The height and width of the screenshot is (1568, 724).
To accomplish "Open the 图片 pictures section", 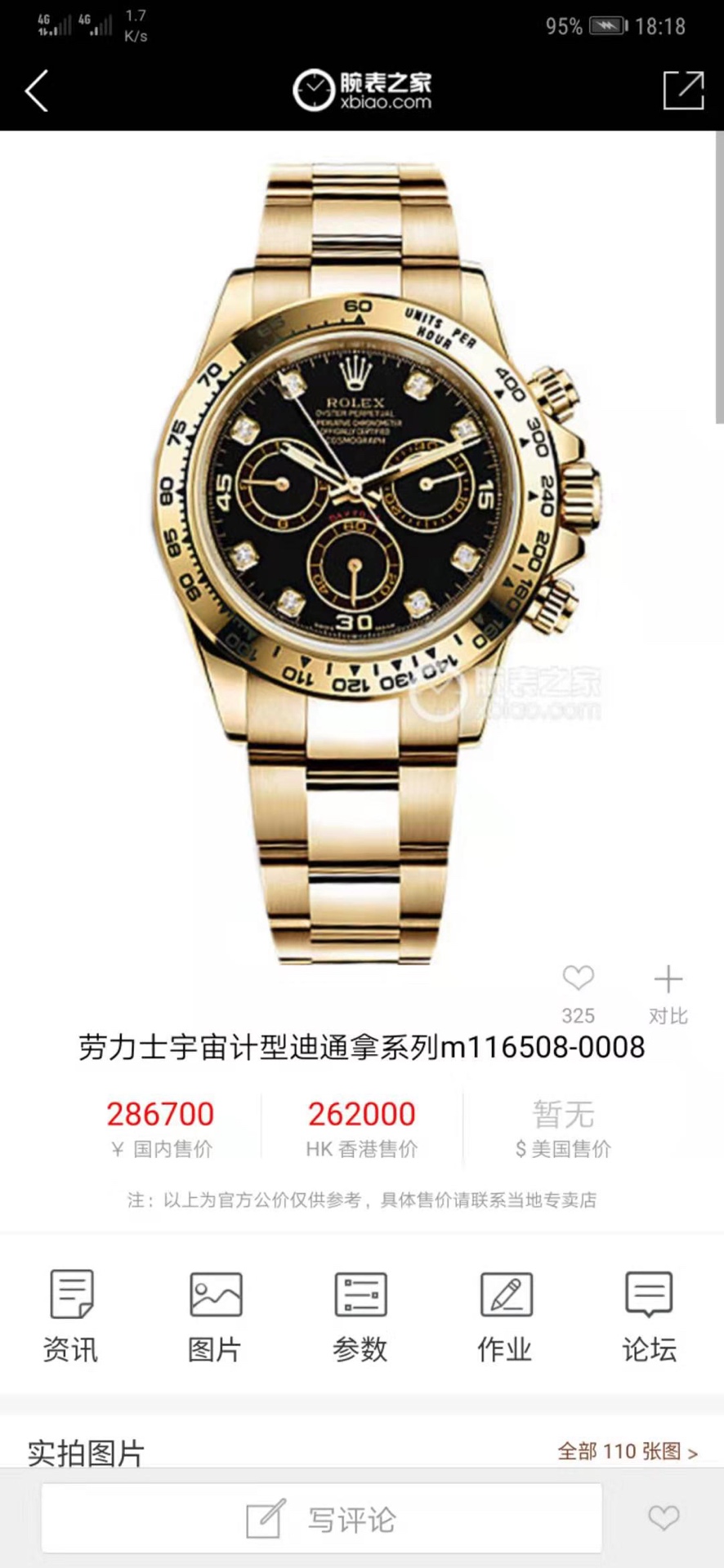I will (216, 1316).
